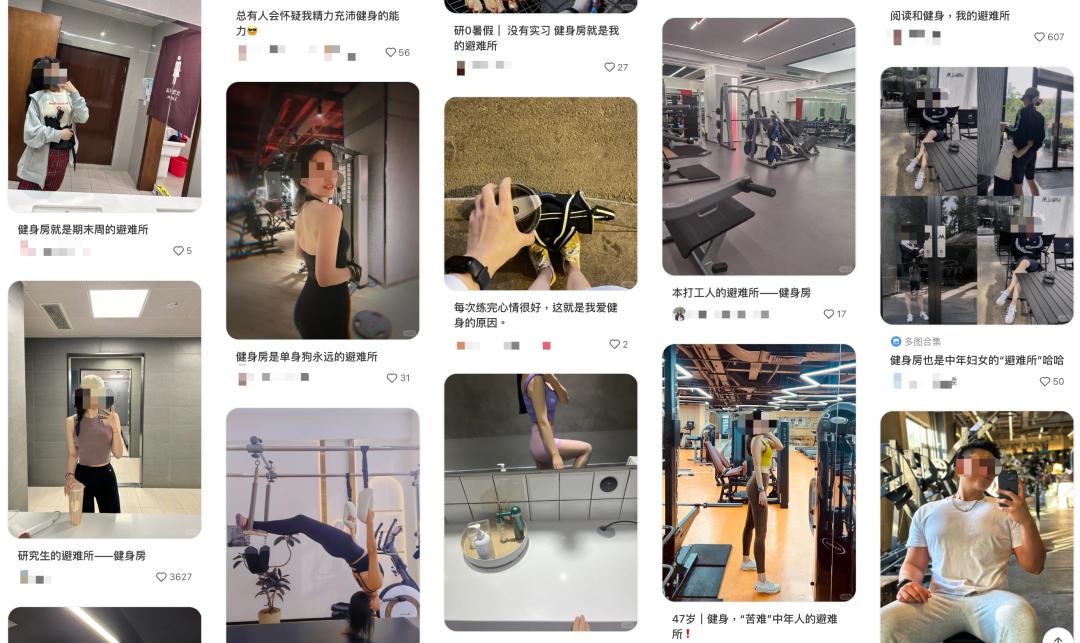The height and width of the screenshot is (643, 1080).
Task: Like the post 阅读和健身，我的避难所
Action: point(1040,37)
